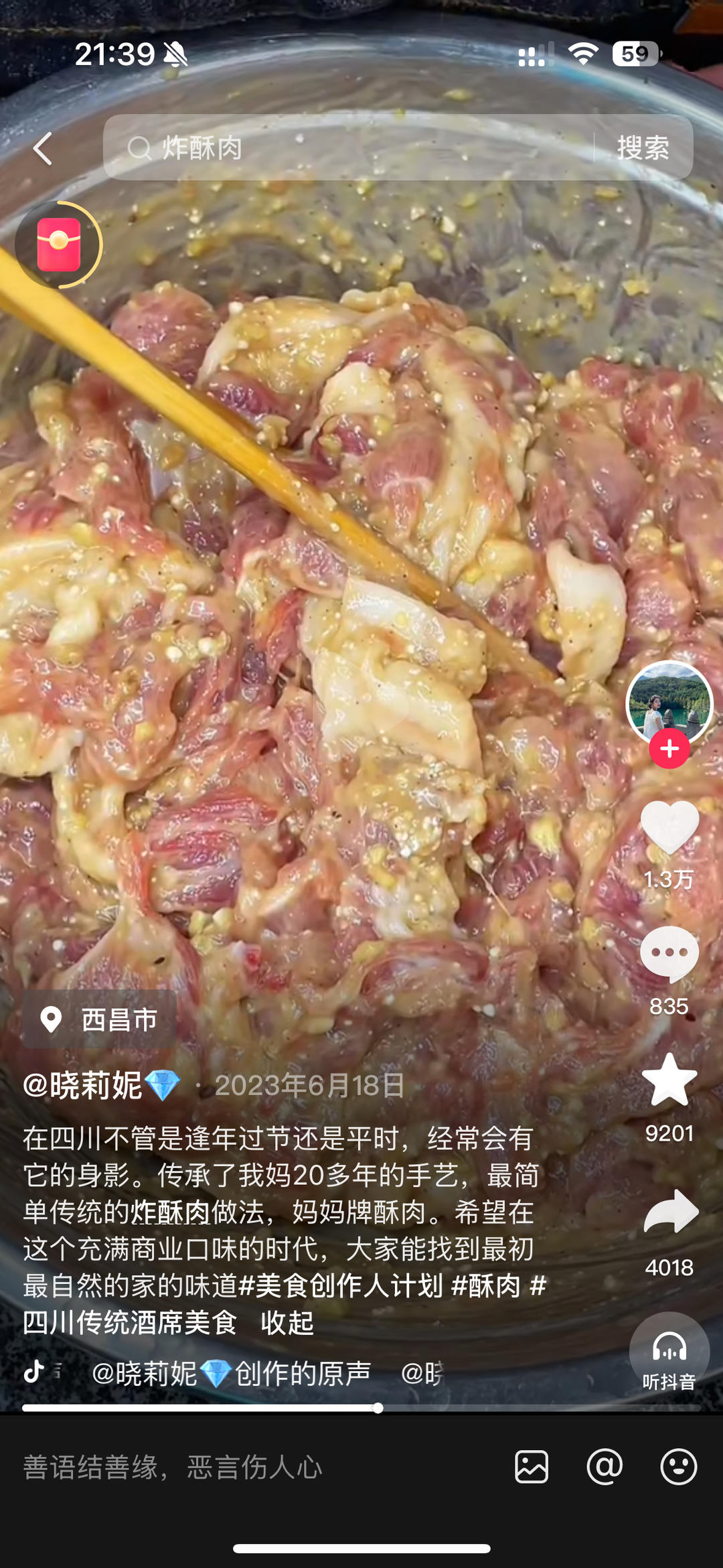
Task: Tap the 搜索 button
Action: tap(643, 147)
